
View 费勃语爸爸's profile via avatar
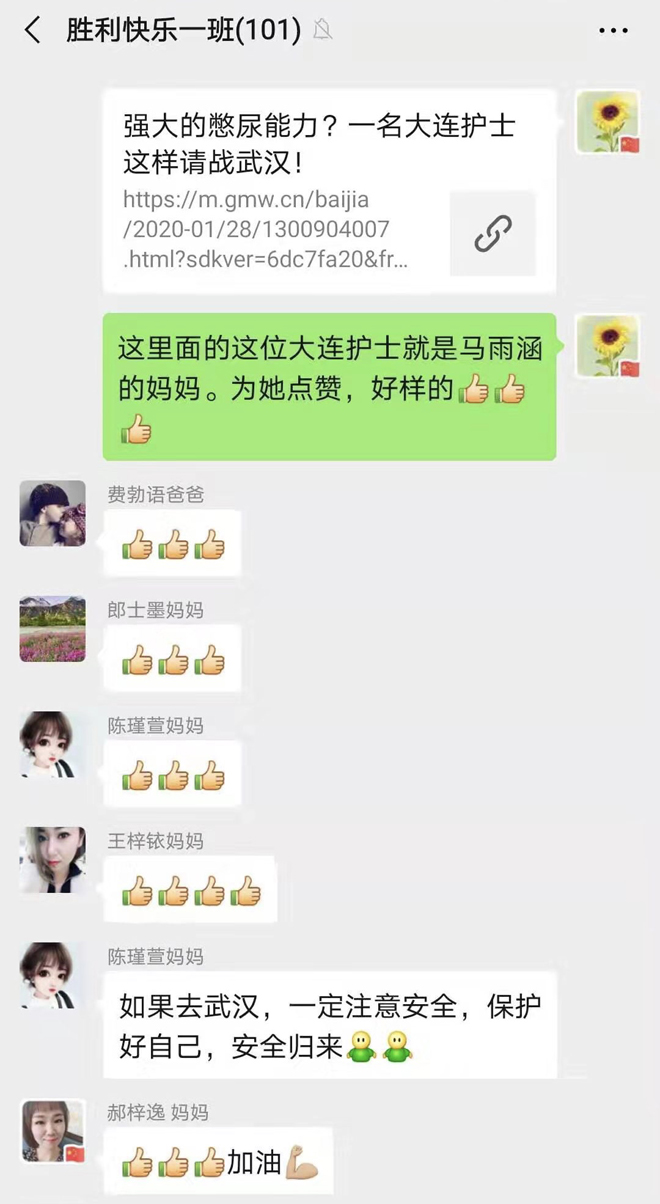(x=52, y=514)
